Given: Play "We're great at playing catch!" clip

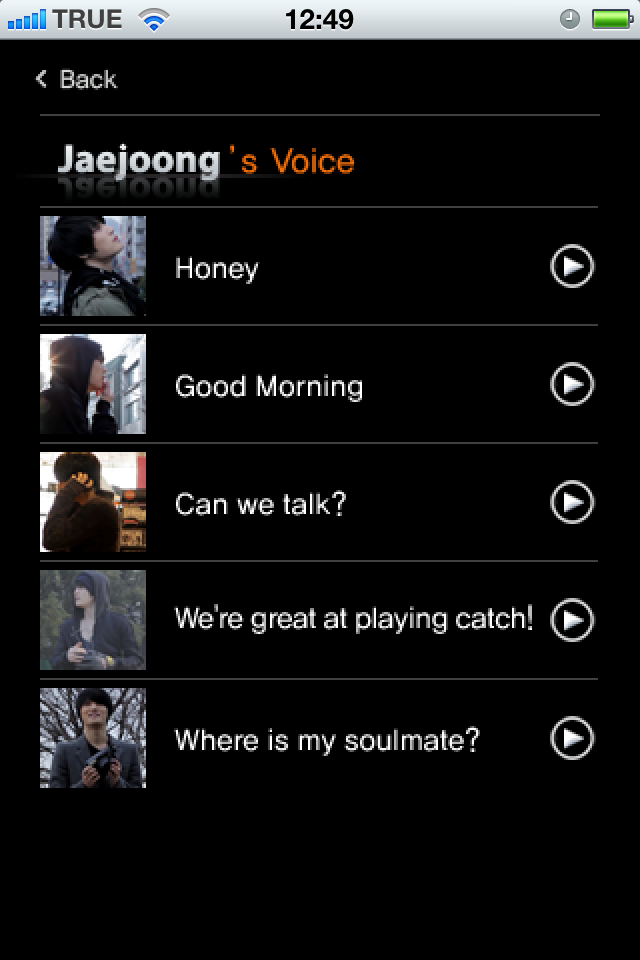Looking at the screenshot, I should (572, 620).
